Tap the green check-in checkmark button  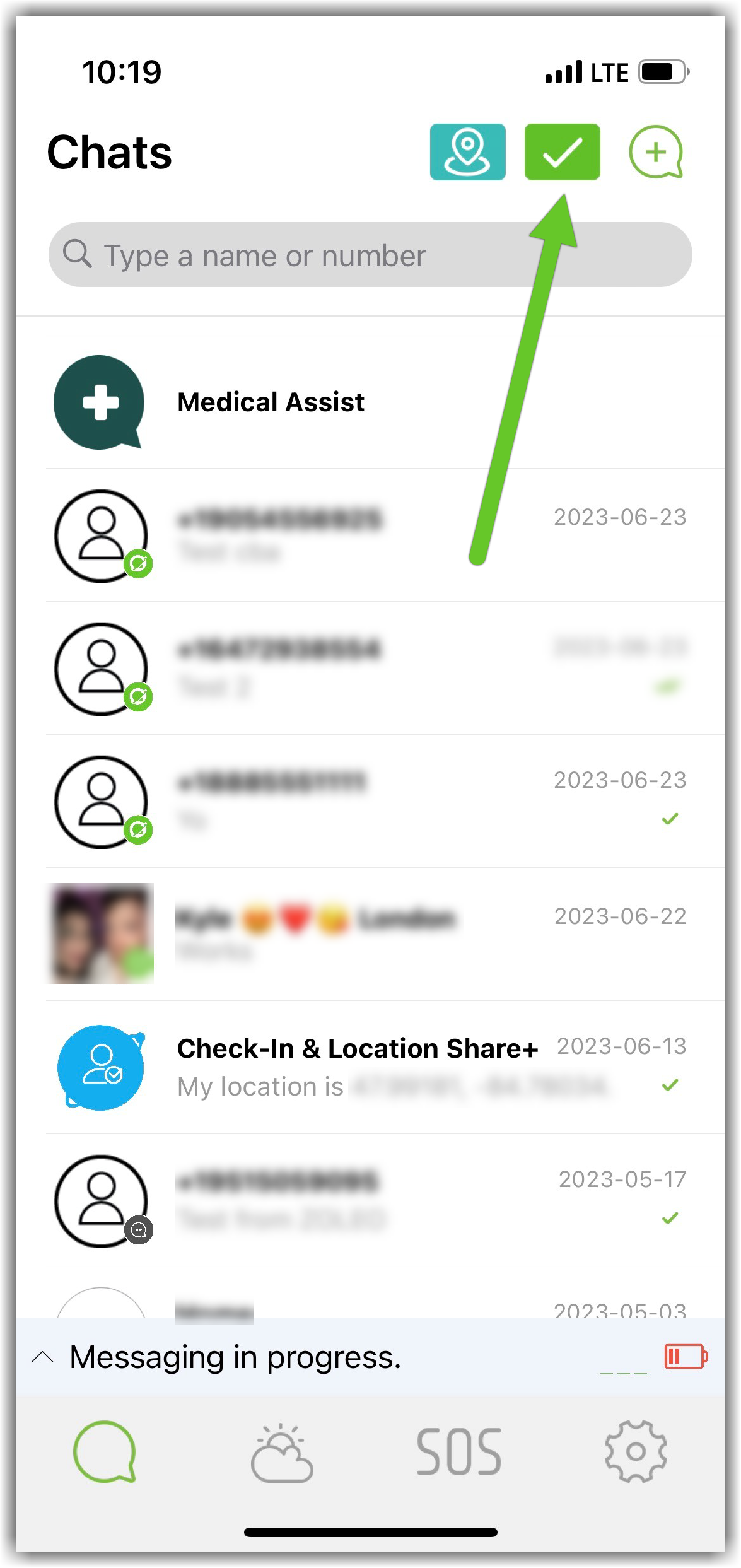point(562,152)
